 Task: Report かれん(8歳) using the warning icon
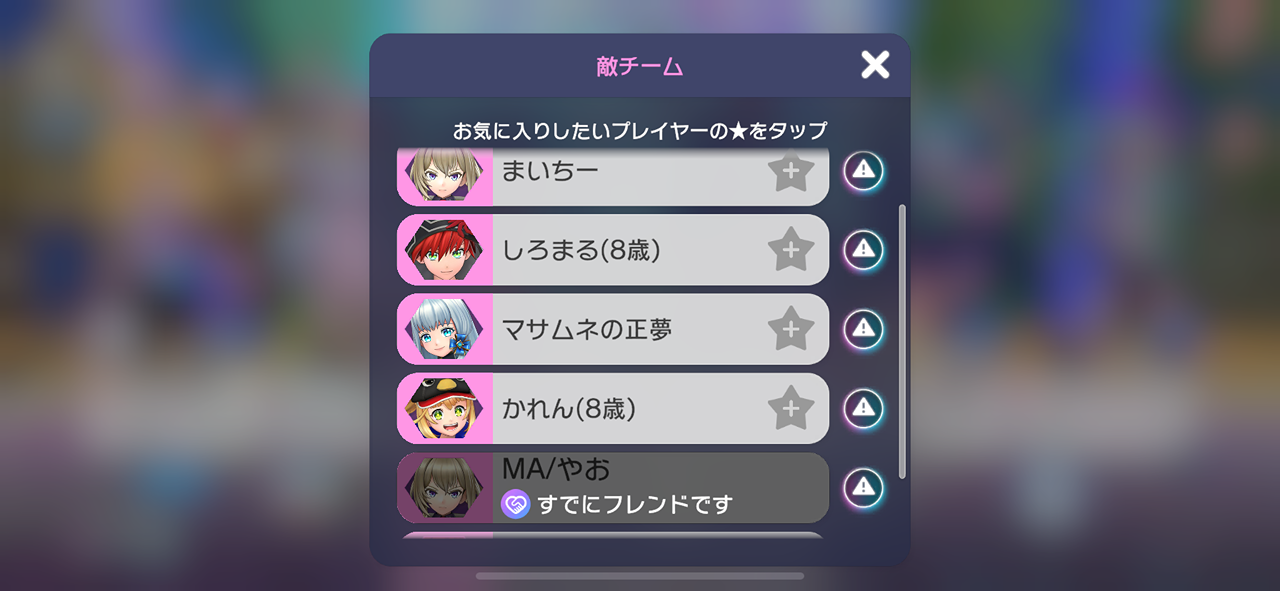[864, 408]
